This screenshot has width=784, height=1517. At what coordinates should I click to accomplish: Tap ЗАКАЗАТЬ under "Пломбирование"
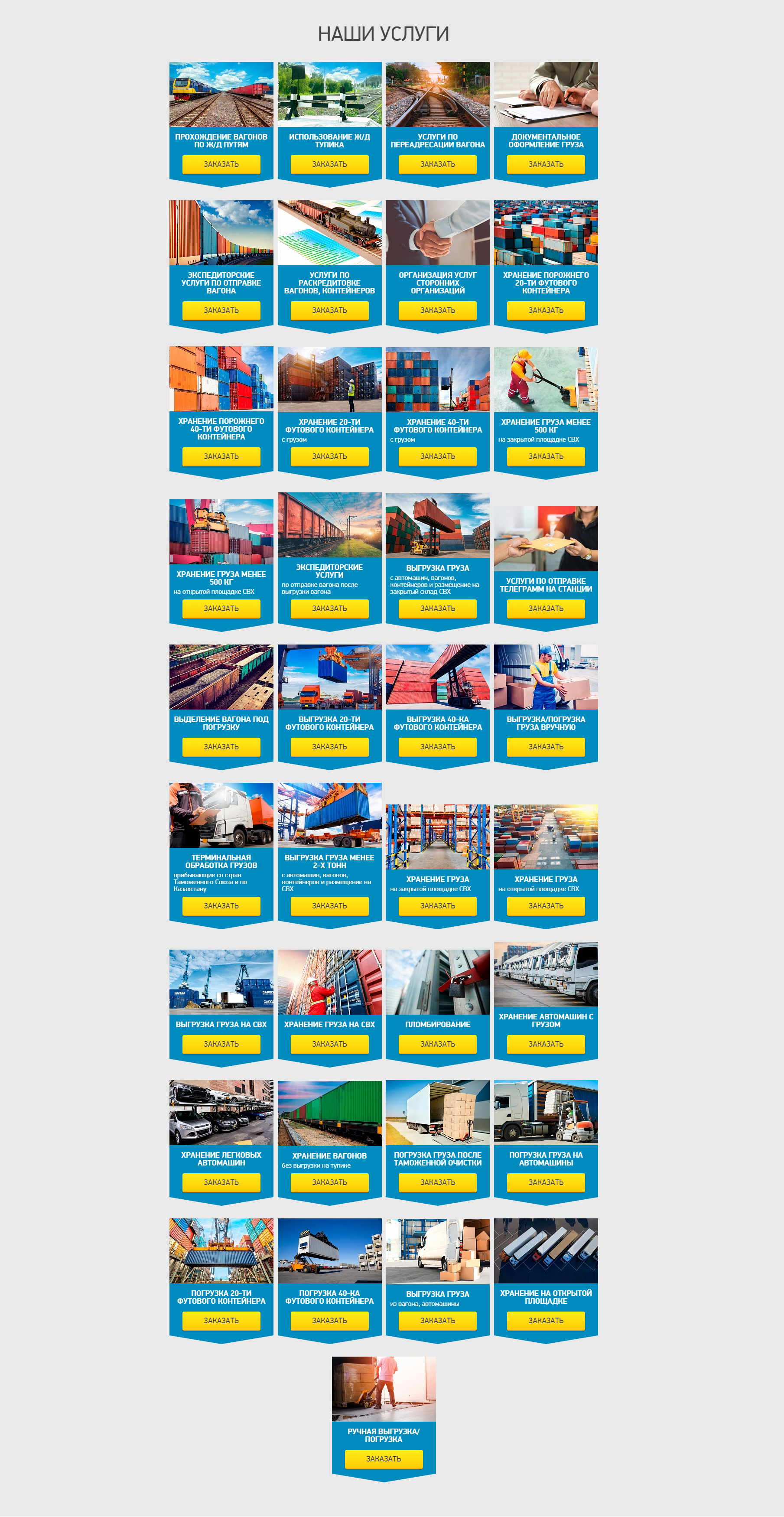[x=437, y=1044]
